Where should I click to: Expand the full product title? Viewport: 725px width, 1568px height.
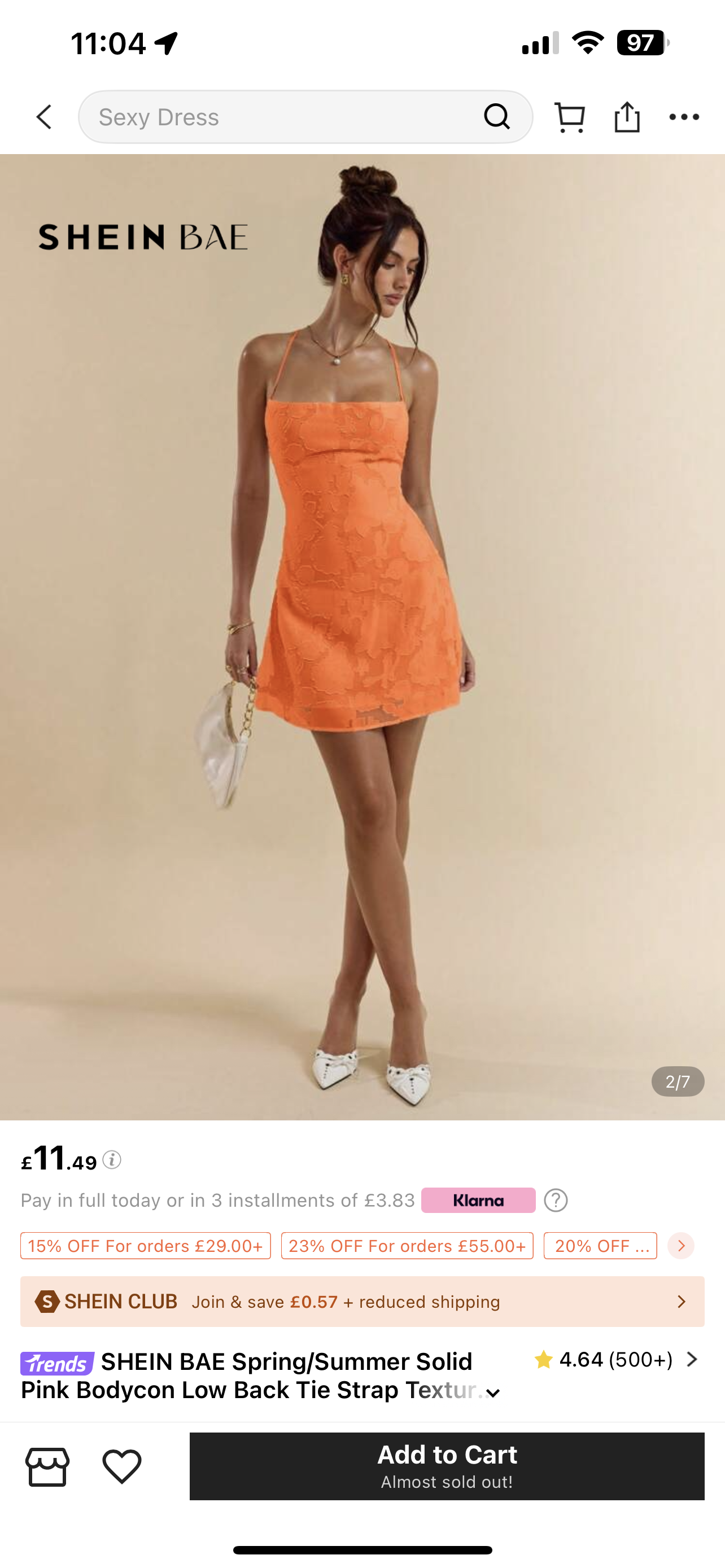[x=493, y=1393]
